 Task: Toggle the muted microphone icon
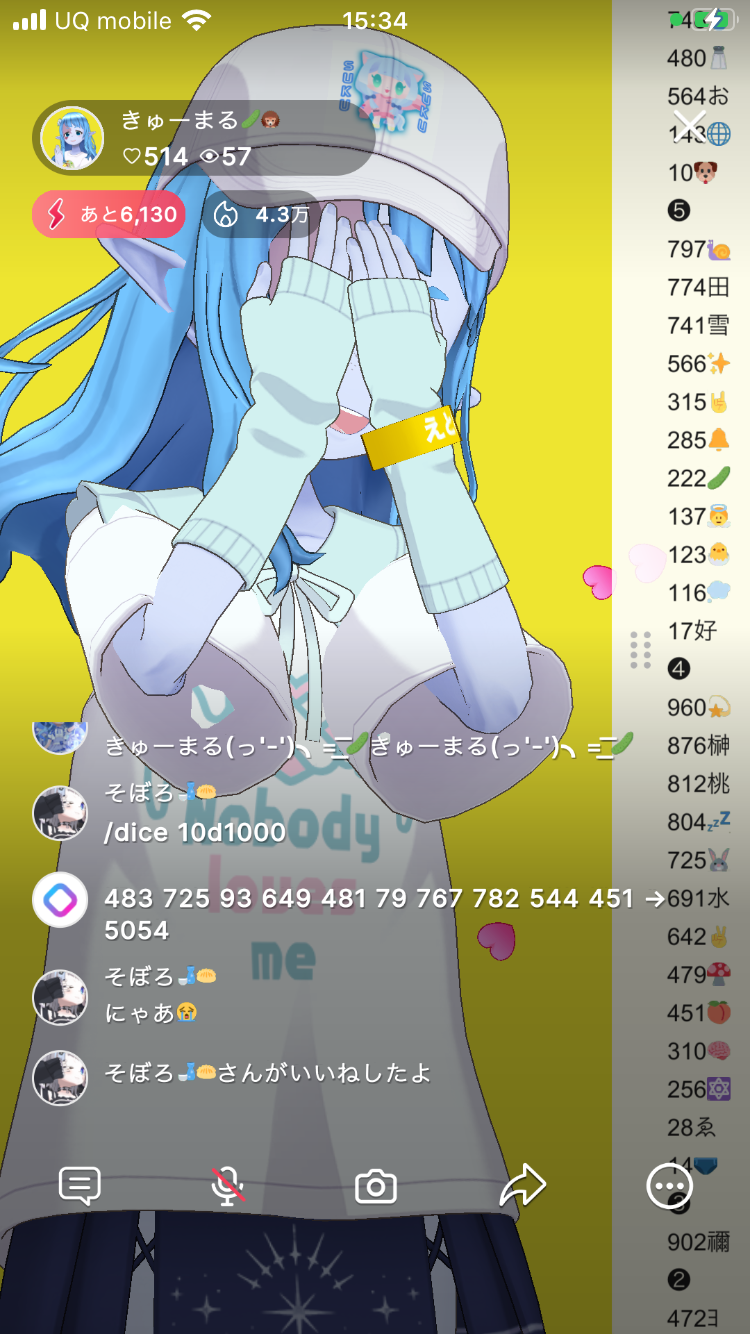click(228, 1186)
